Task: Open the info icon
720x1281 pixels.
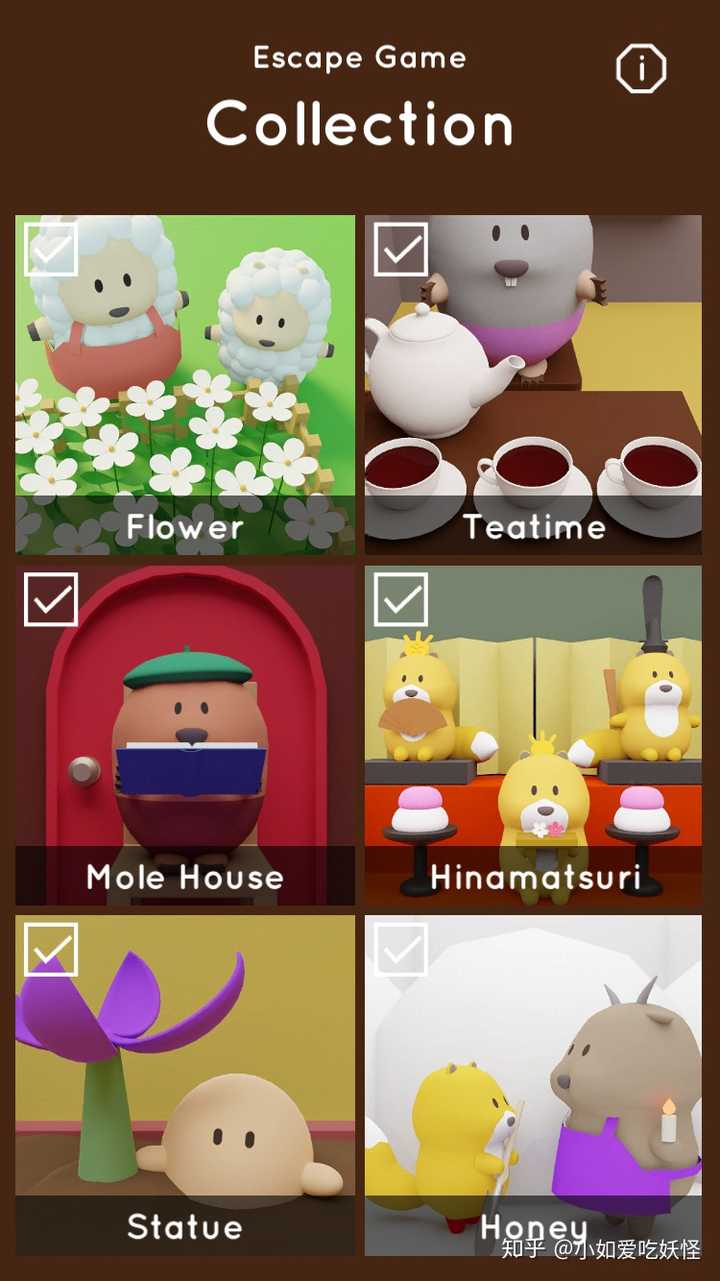Action: point(641,68)
